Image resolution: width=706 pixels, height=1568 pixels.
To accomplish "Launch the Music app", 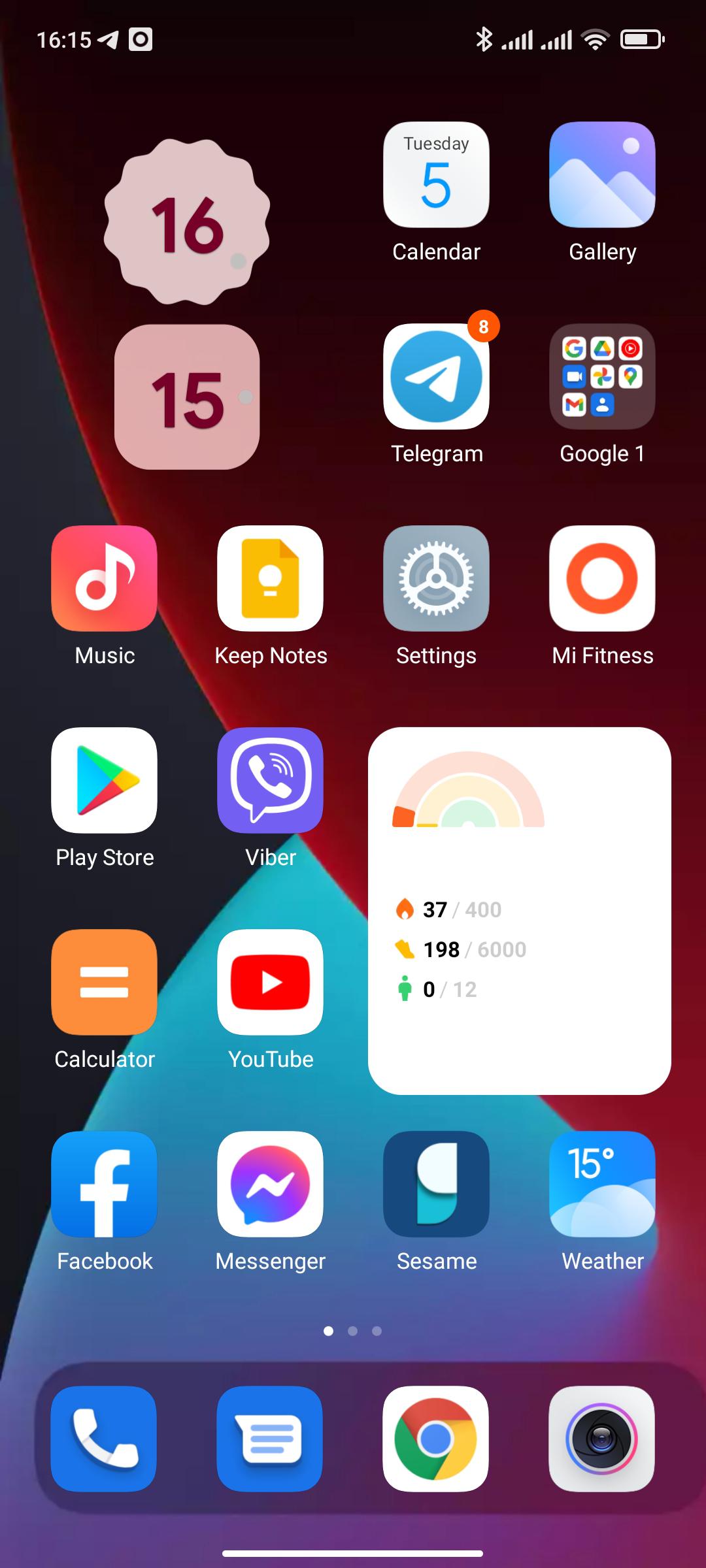I will (105, 579).
